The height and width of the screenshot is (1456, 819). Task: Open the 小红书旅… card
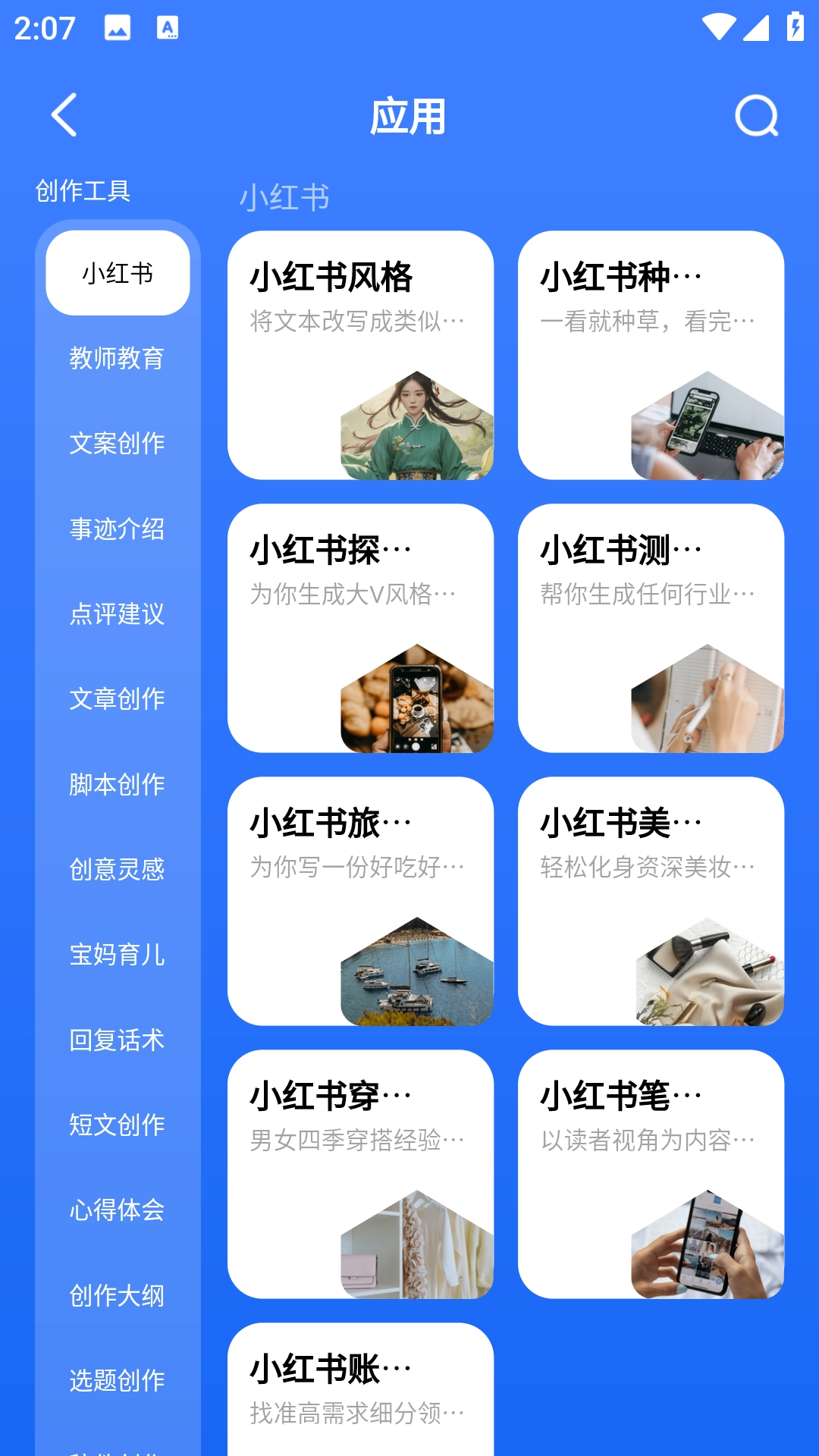(360, 901)
